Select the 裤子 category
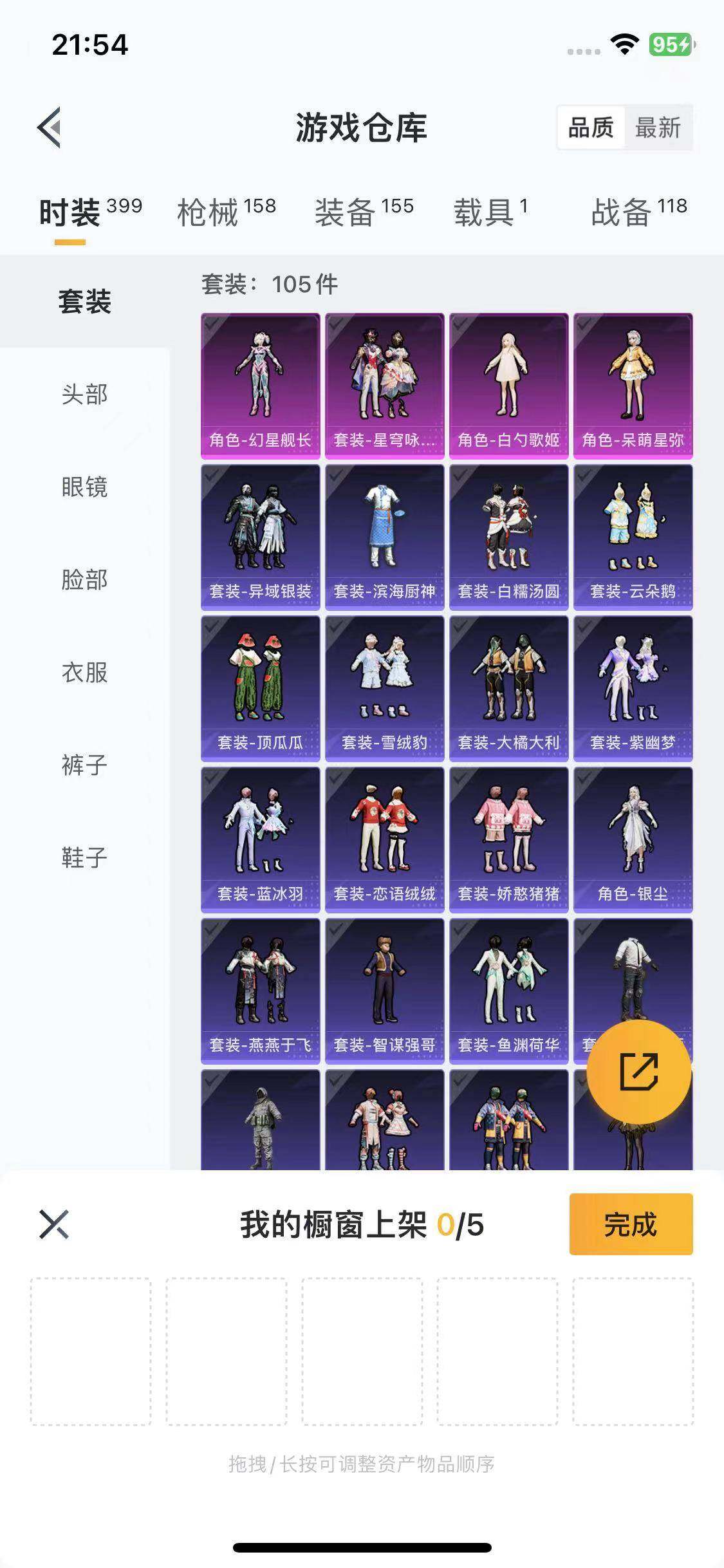724x1568 pixels. [x=84, y=765]
